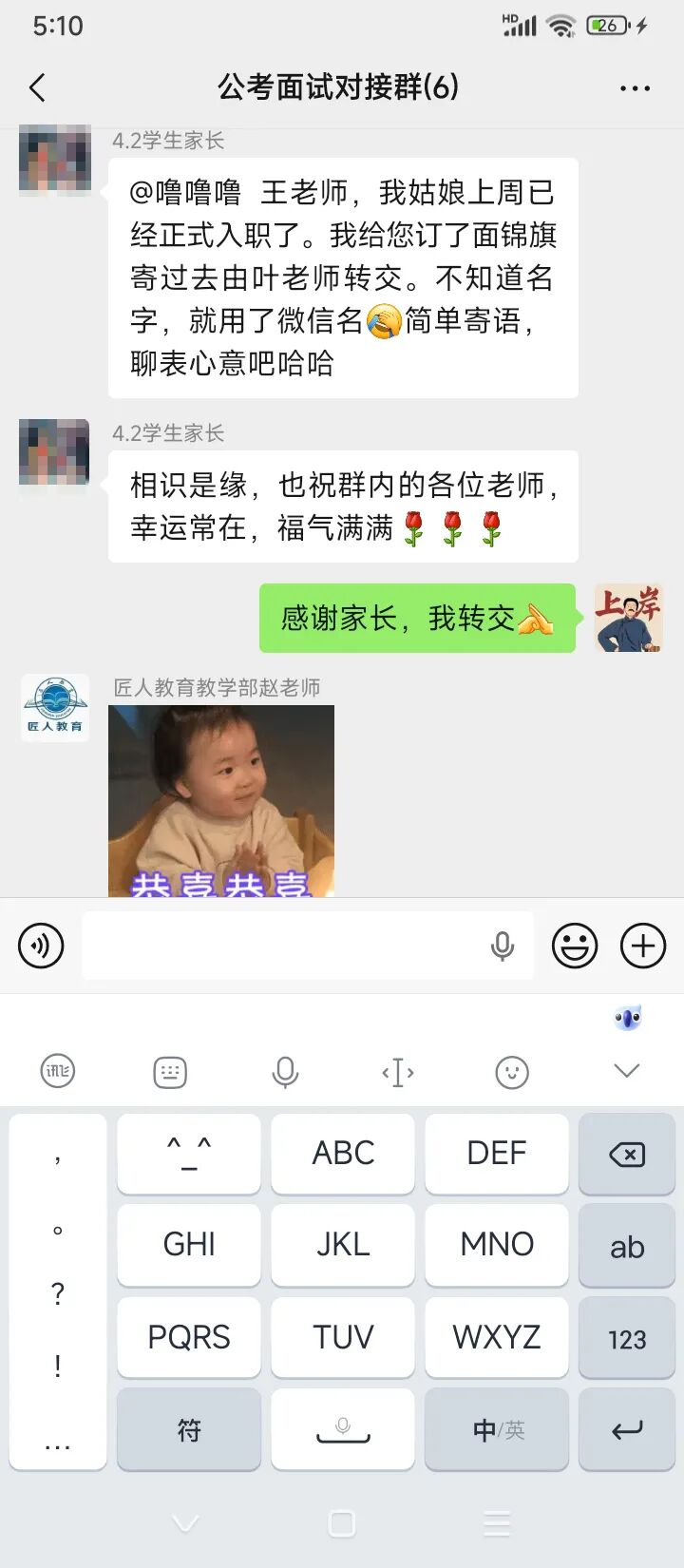Tap the JKL key
Screen dimensions: 684x1568
[343, 1244]
